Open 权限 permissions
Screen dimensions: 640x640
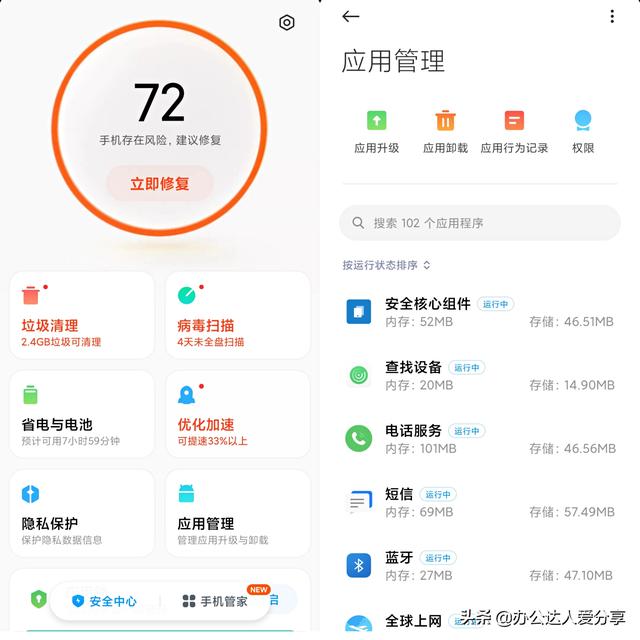[583, 131]
